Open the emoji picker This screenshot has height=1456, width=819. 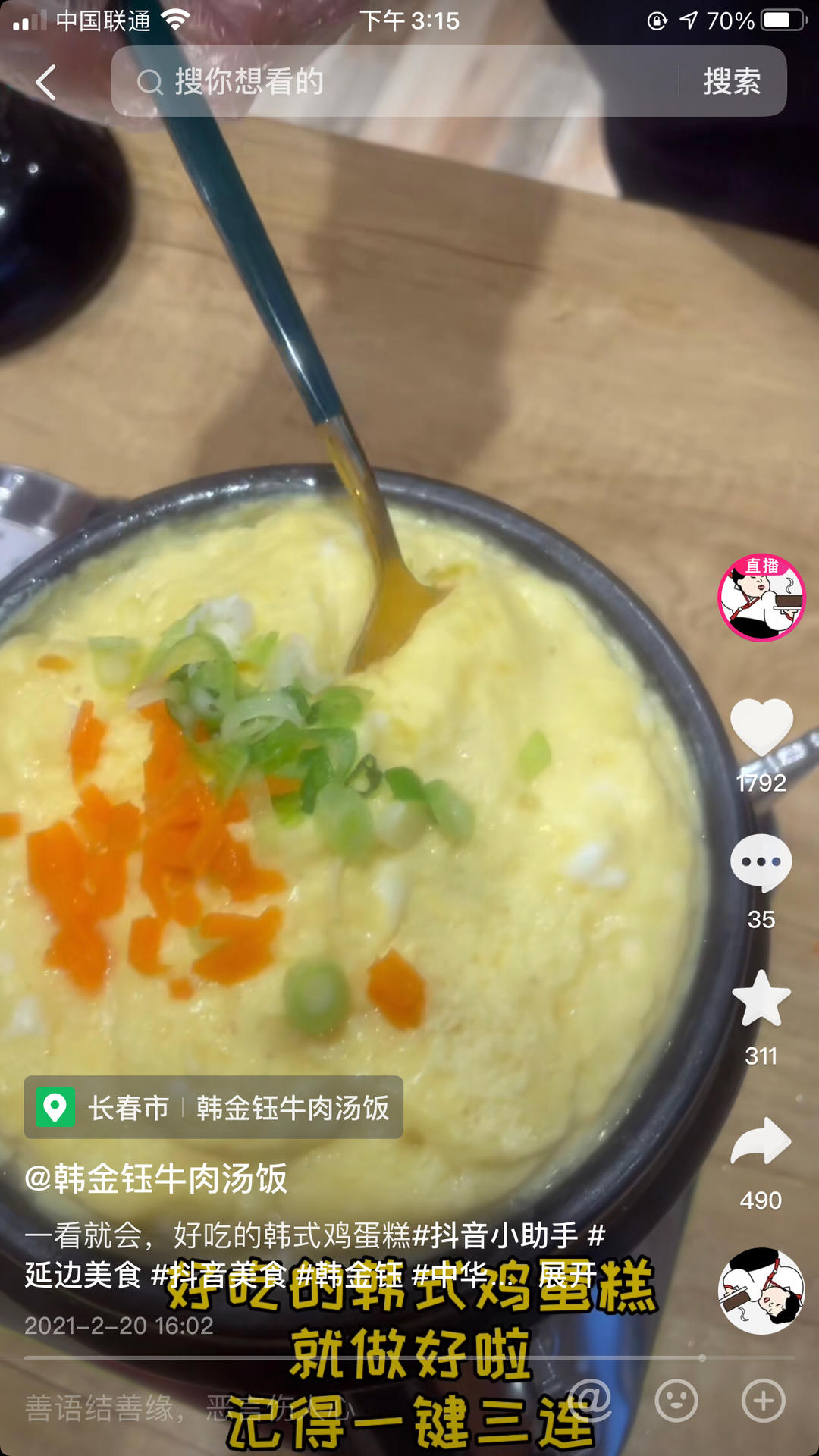point(676,1401)
